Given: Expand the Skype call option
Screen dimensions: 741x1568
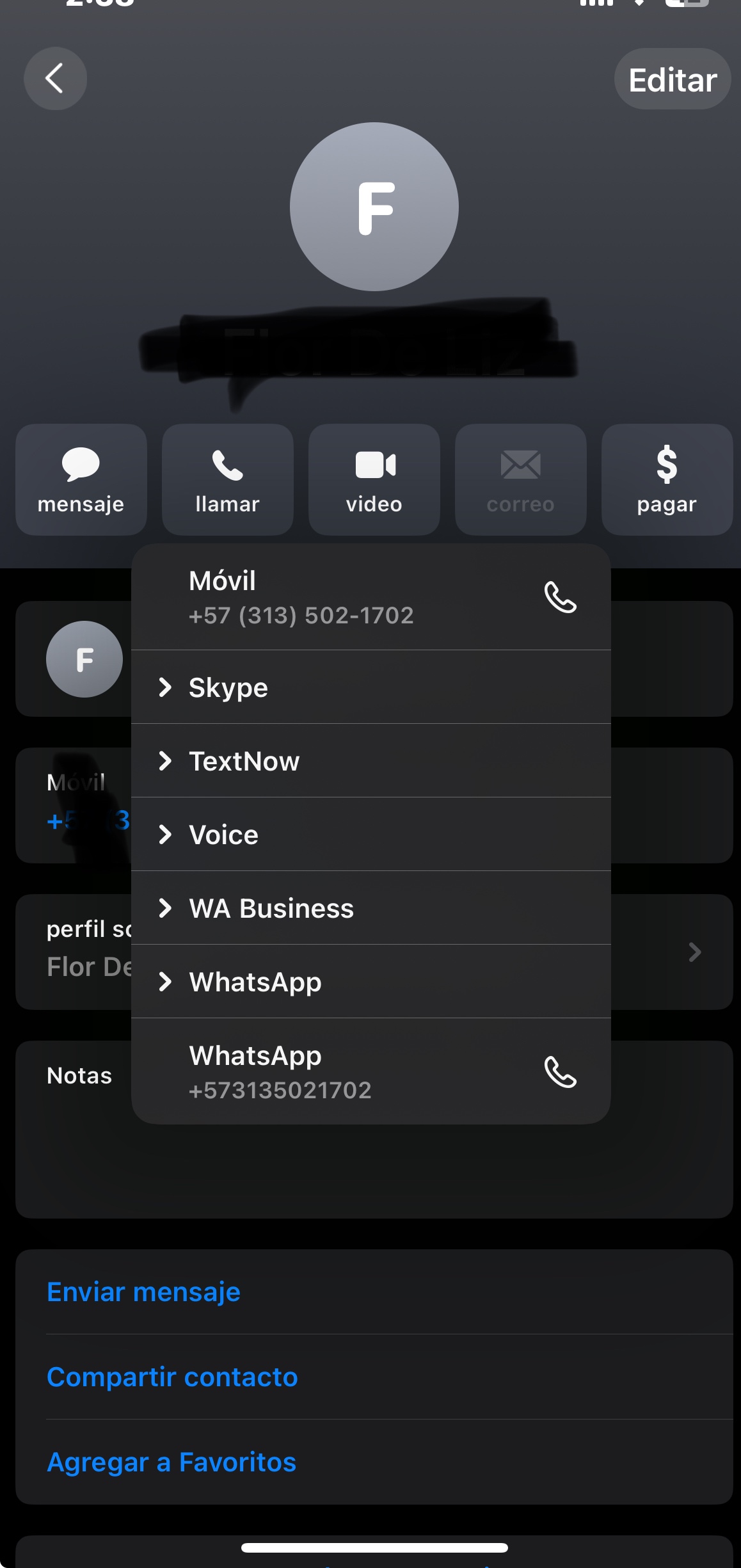Looking at the screenshot, I should [371, 687].
